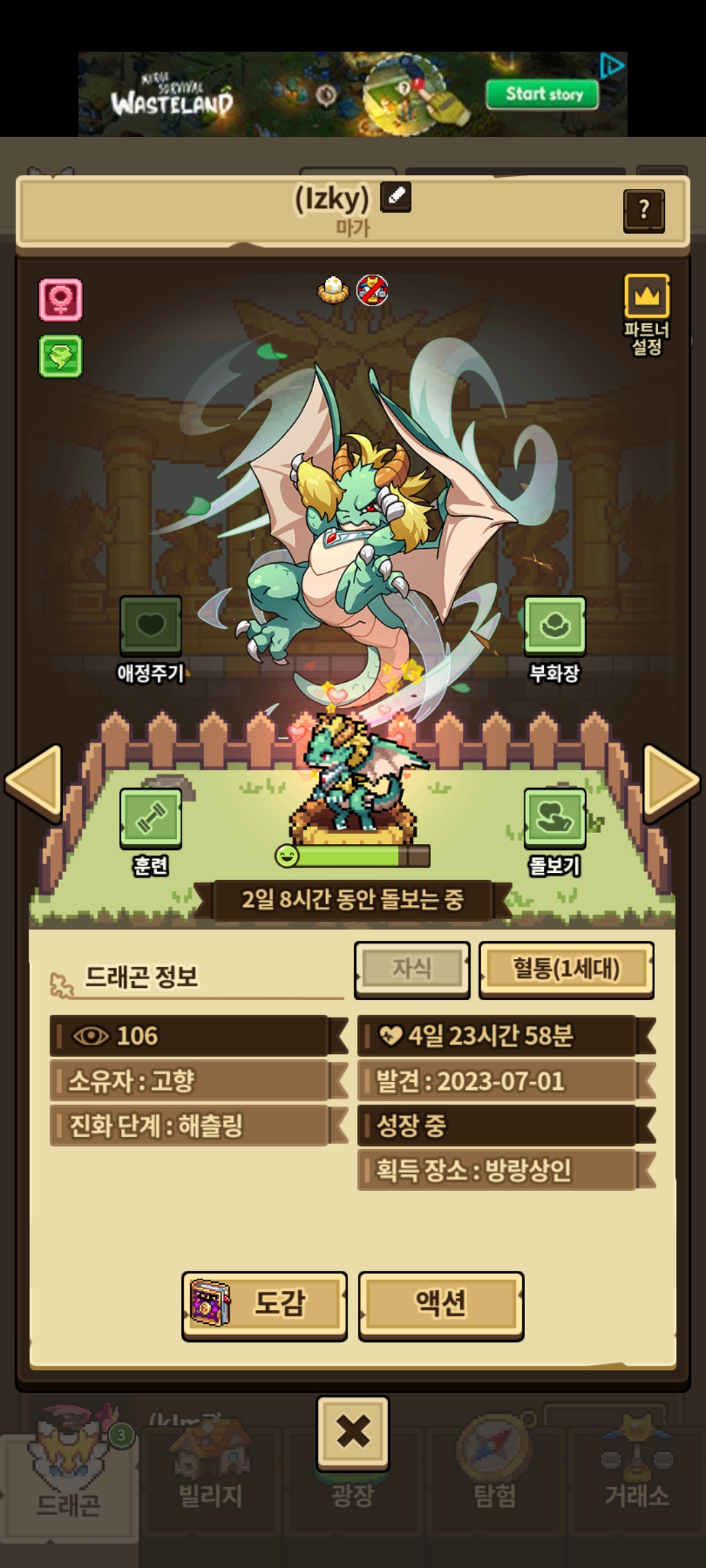Tap the female gender icon
Viewport: 706px width, 1568px height.
(x=61, y=300)
